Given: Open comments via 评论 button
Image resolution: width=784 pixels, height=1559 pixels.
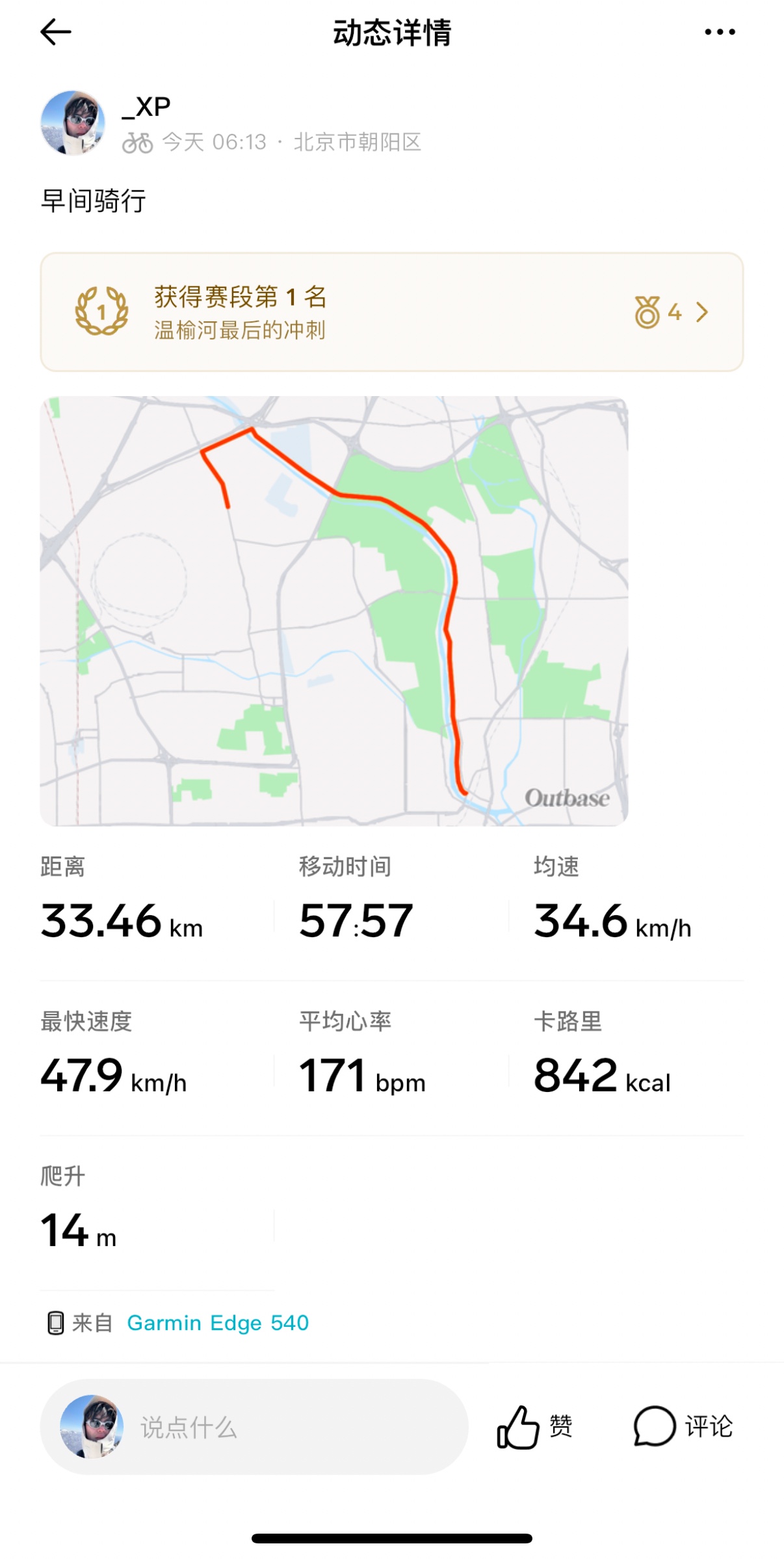Looking at the screenshot, I should click(x=683, y=1427).
